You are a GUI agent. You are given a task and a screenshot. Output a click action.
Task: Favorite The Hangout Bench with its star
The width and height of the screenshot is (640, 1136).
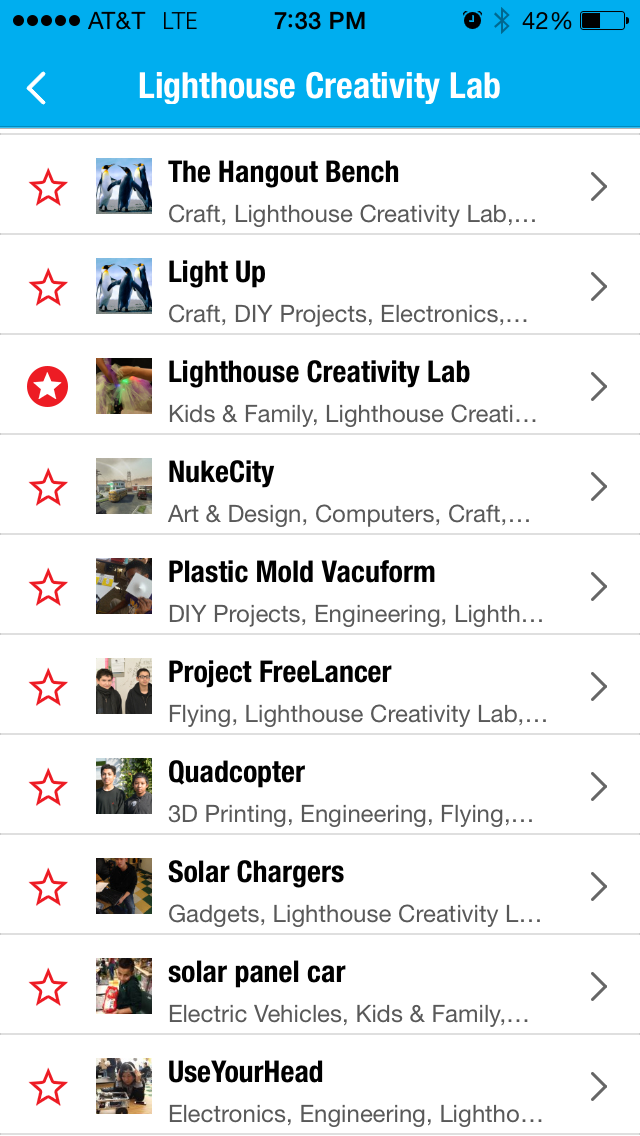pyautogui.click(x=48, y=187)
